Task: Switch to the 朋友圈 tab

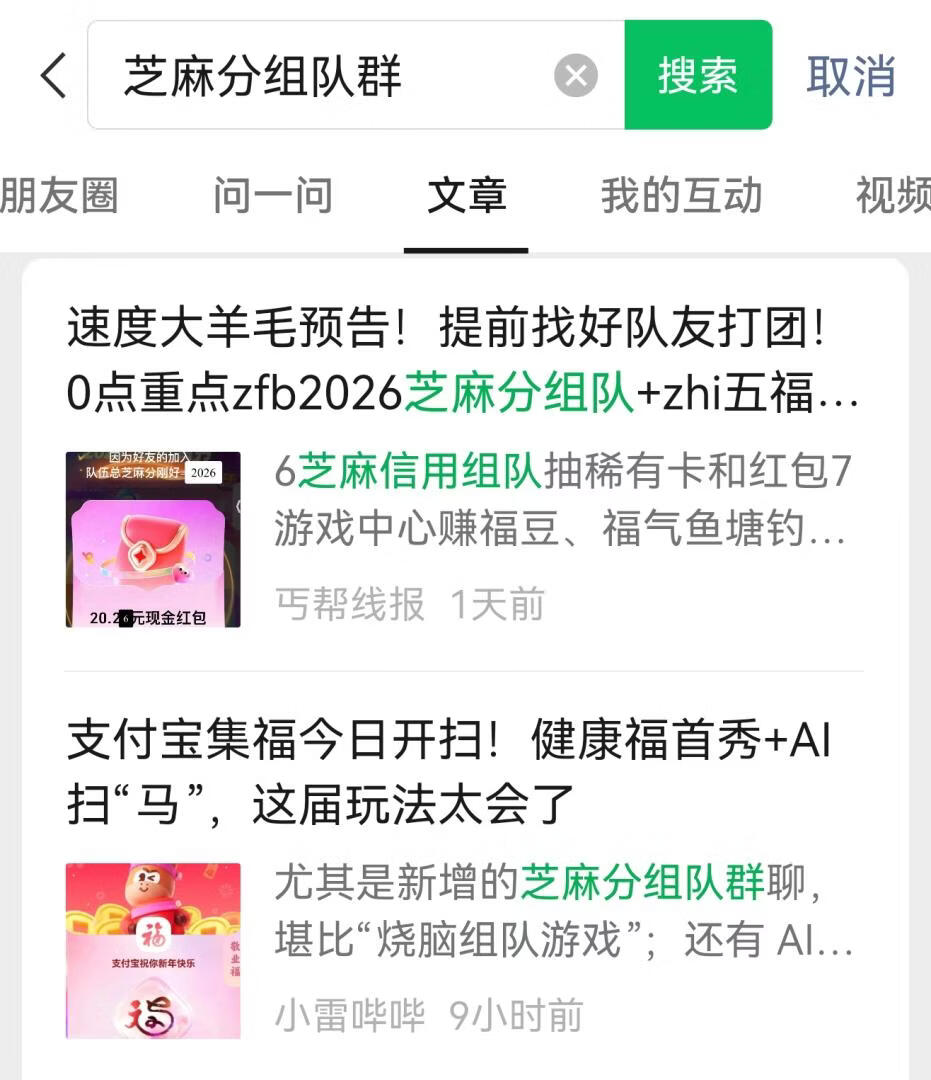Action: [60, 198]
